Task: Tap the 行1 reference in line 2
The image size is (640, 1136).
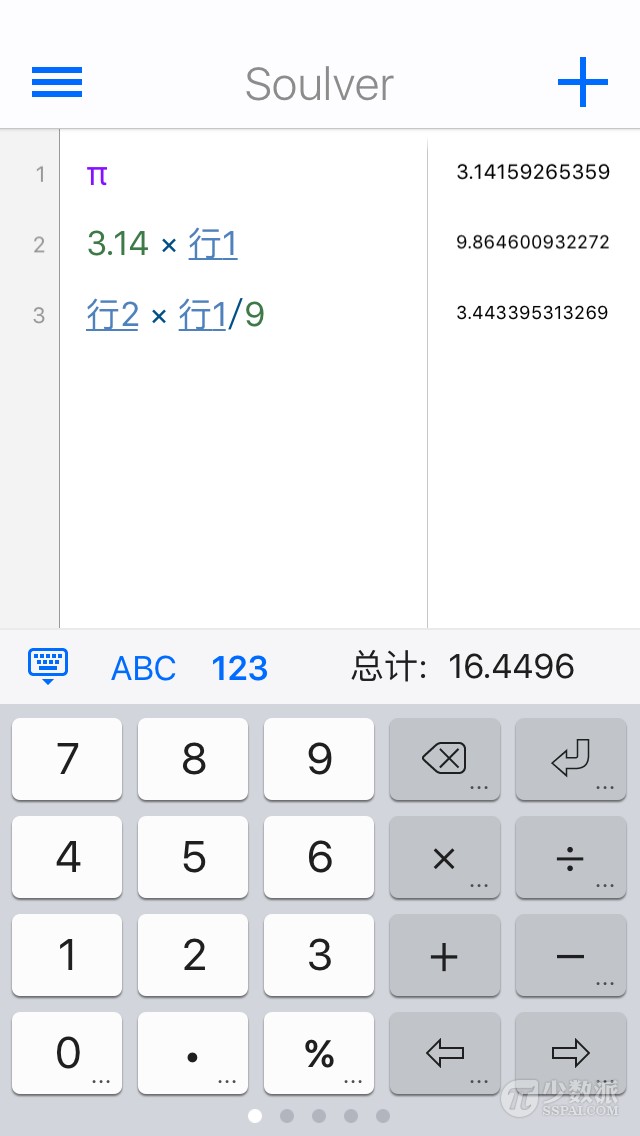Action: click(213, 243)
